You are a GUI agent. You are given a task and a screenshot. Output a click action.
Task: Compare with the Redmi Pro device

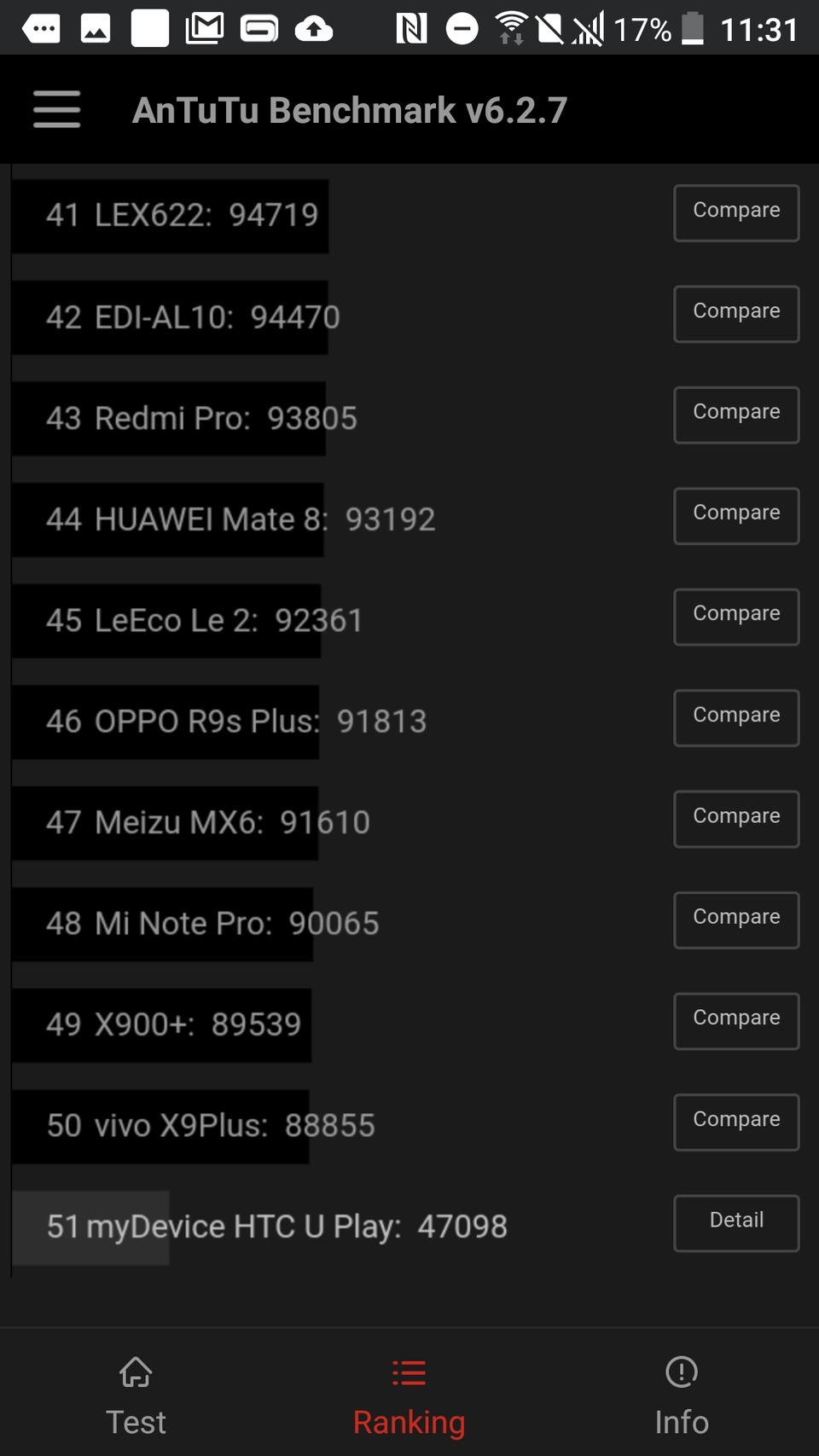point(735,415)
